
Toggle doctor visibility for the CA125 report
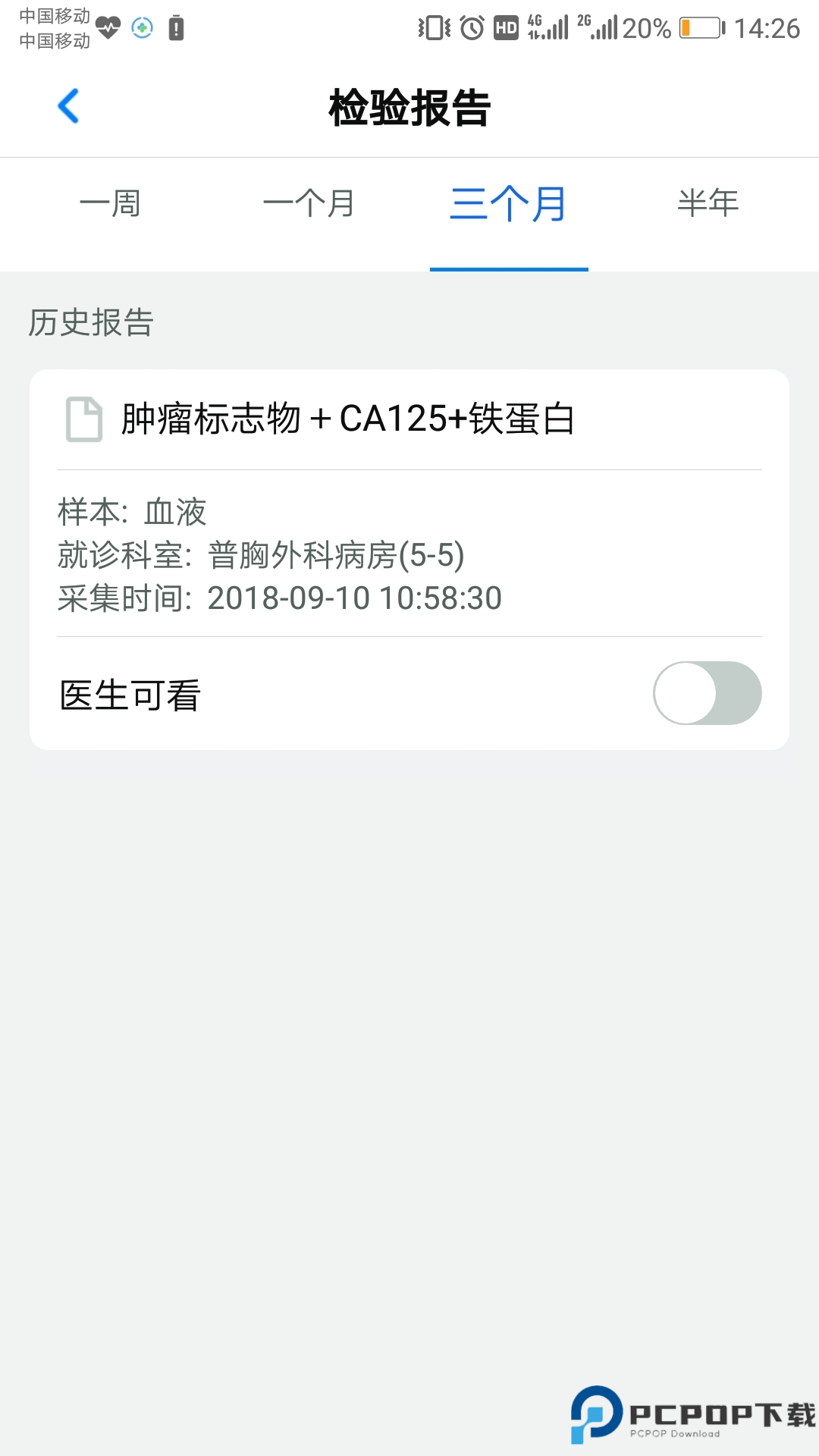pyautogui.click(x=707, y=692)
